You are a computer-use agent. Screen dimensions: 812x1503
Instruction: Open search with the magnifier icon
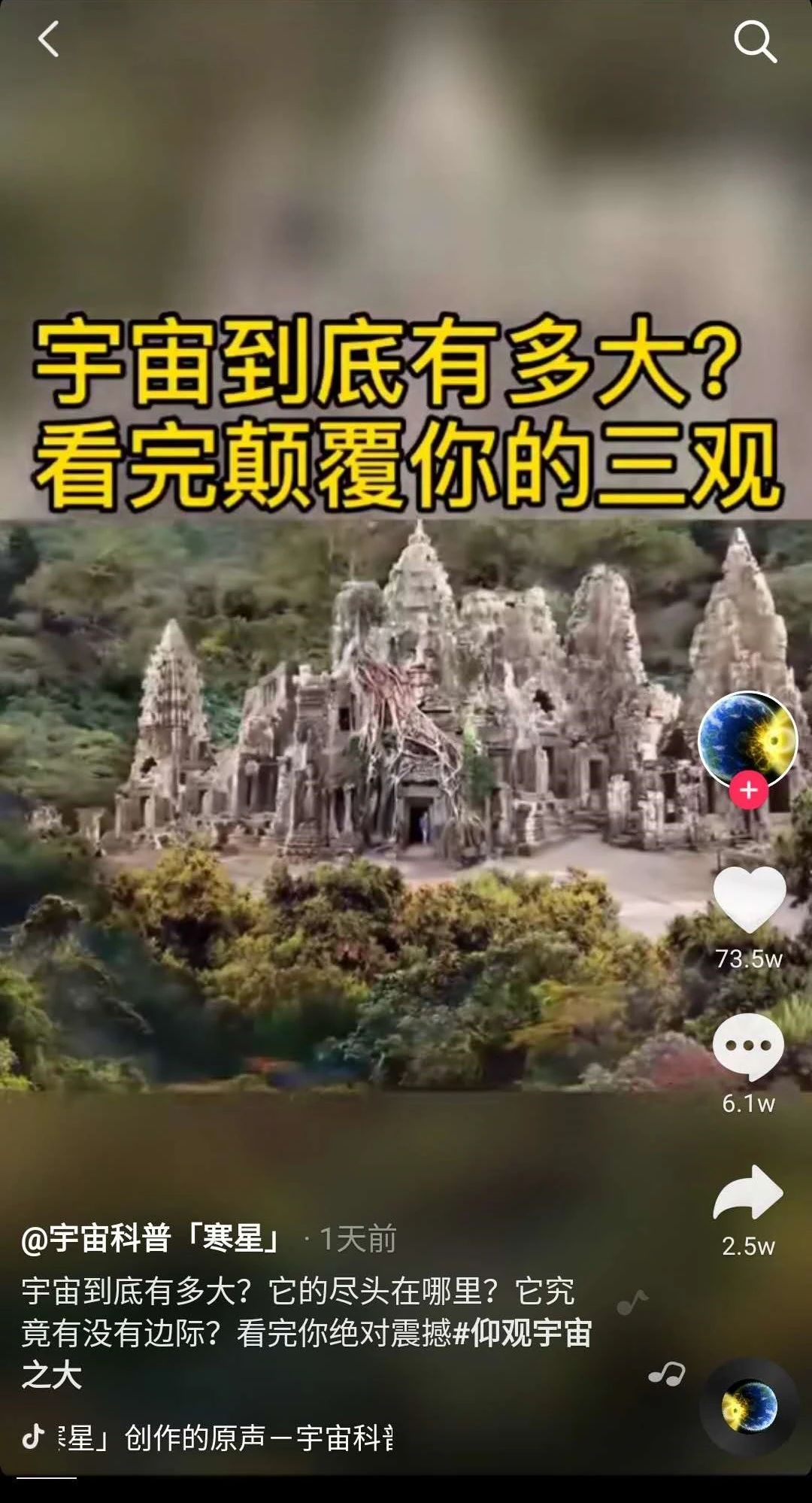(754, 41)
